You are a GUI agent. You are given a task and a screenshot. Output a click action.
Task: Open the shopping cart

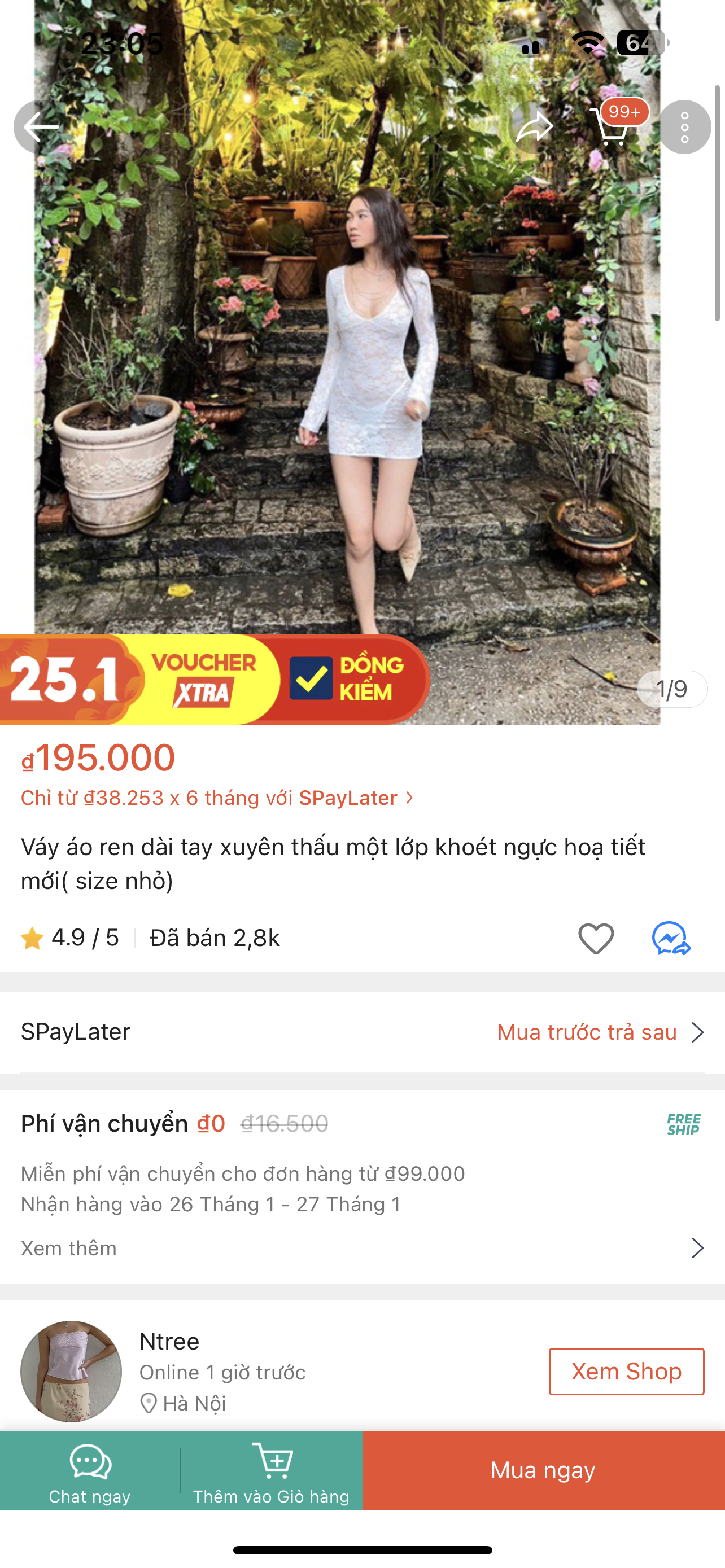(x=610, y=126)
